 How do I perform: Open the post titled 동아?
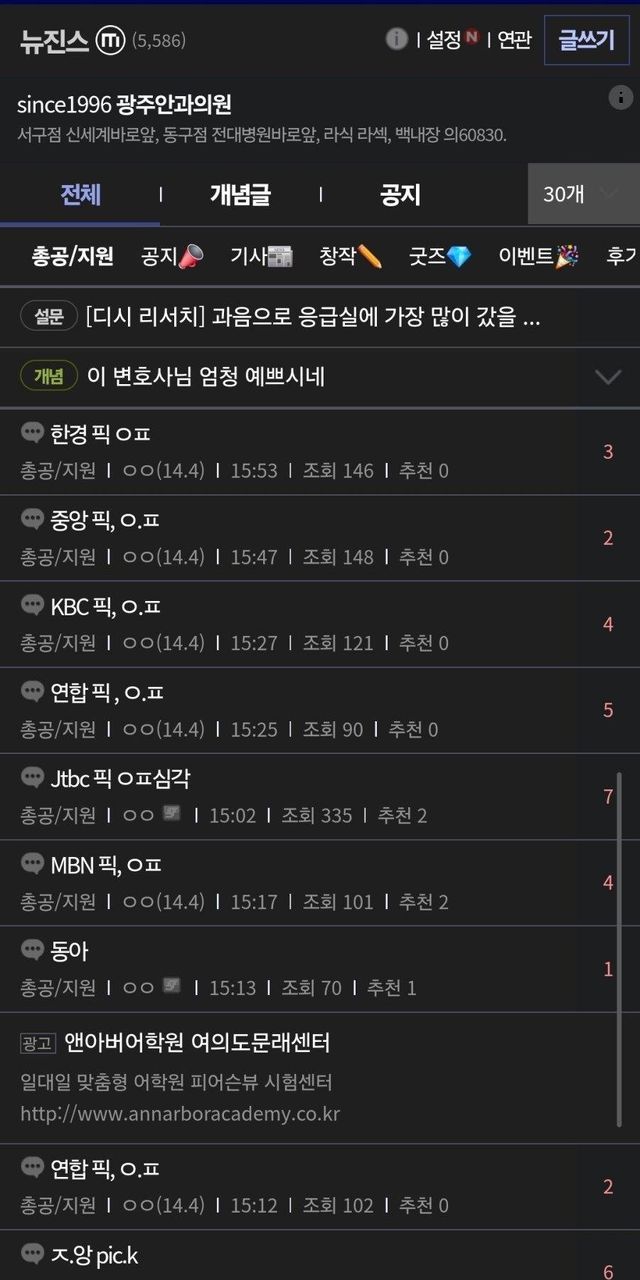(70, 950)
